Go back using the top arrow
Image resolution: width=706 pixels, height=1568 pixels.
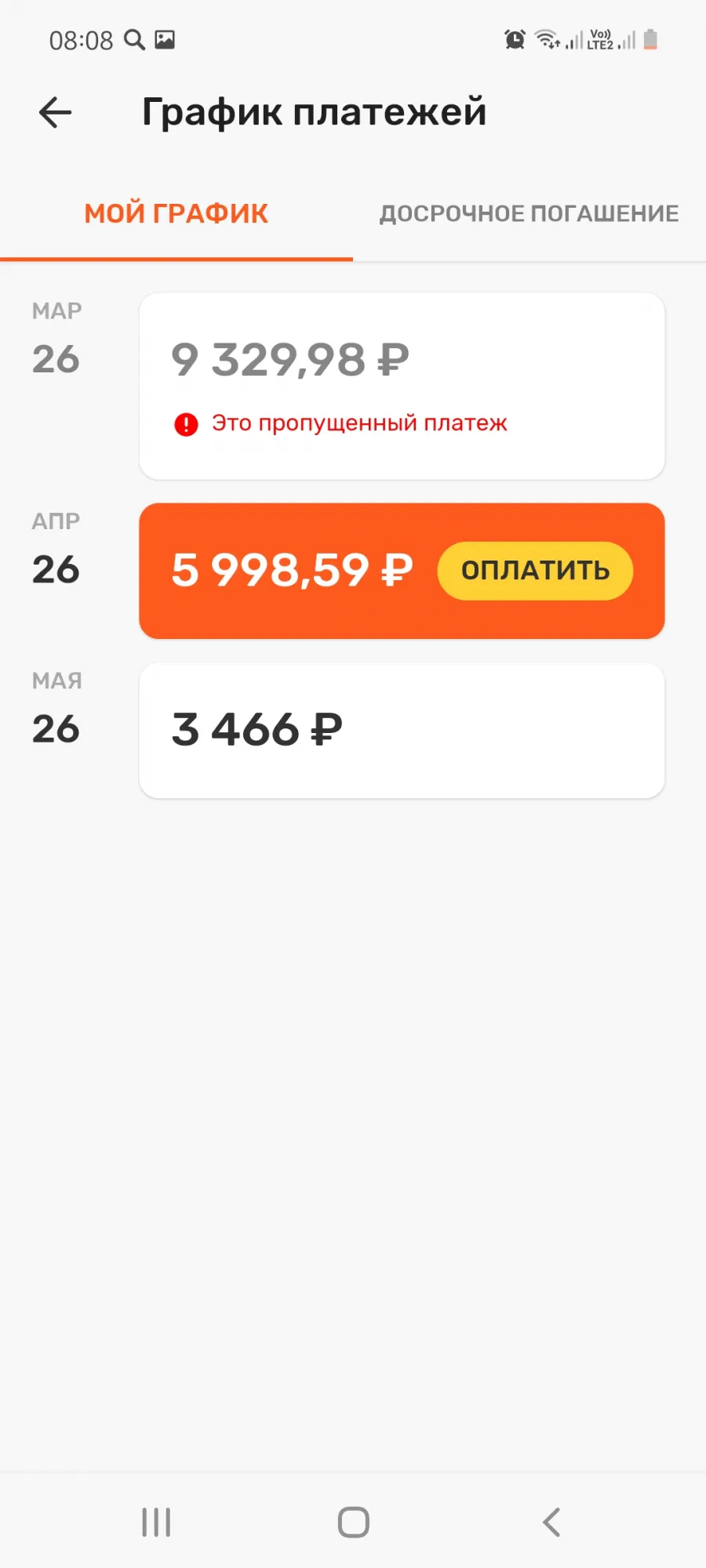click(x=56, y=112)
